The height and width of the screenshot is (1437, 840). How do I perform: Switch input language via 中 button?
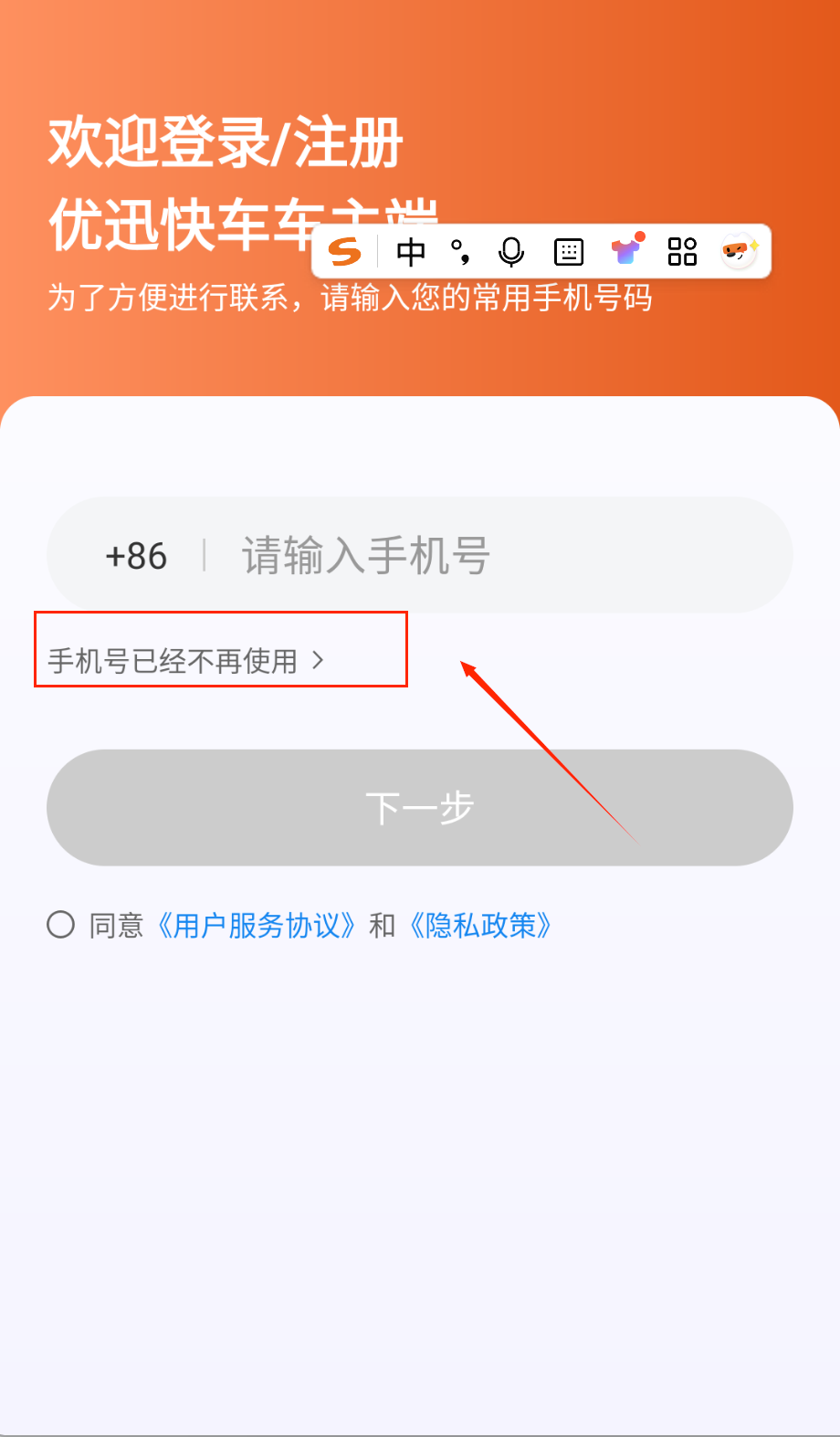coord(411,251)
